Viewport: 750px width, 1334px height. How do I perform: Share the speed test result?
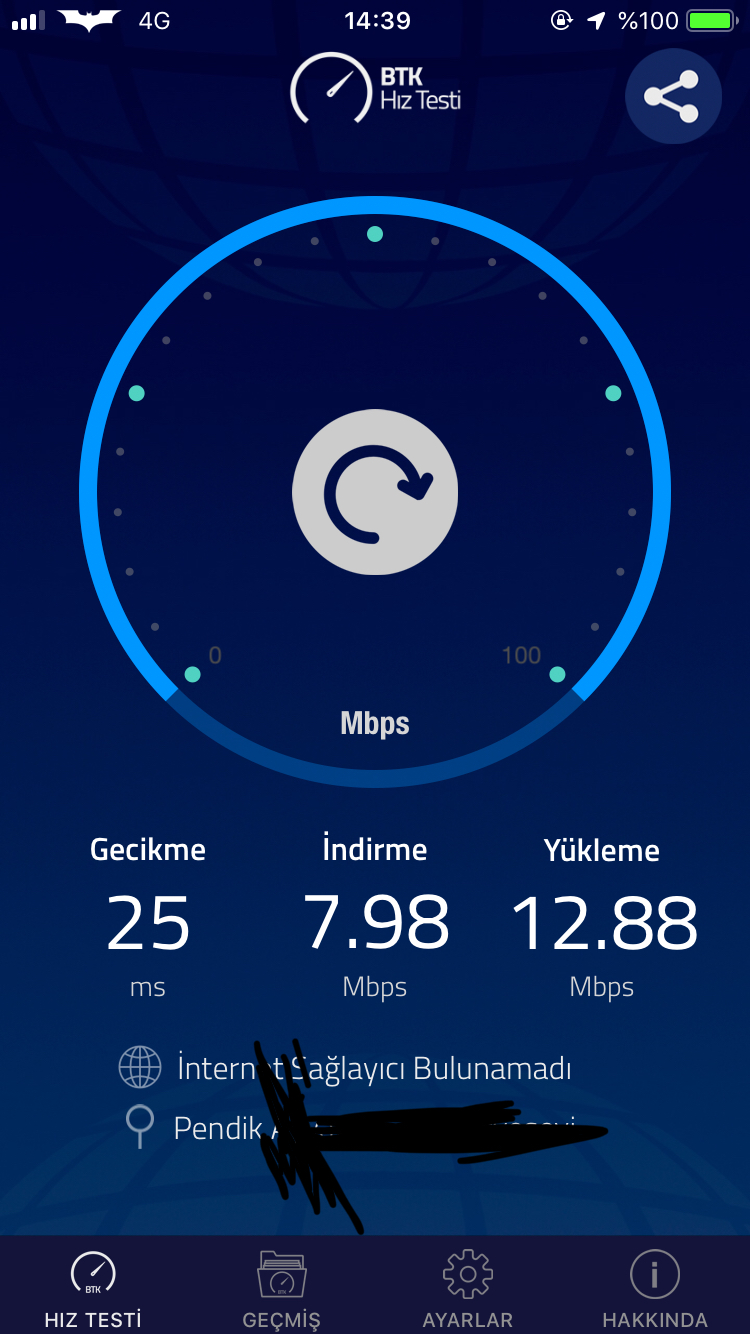(x=673, y=97)
